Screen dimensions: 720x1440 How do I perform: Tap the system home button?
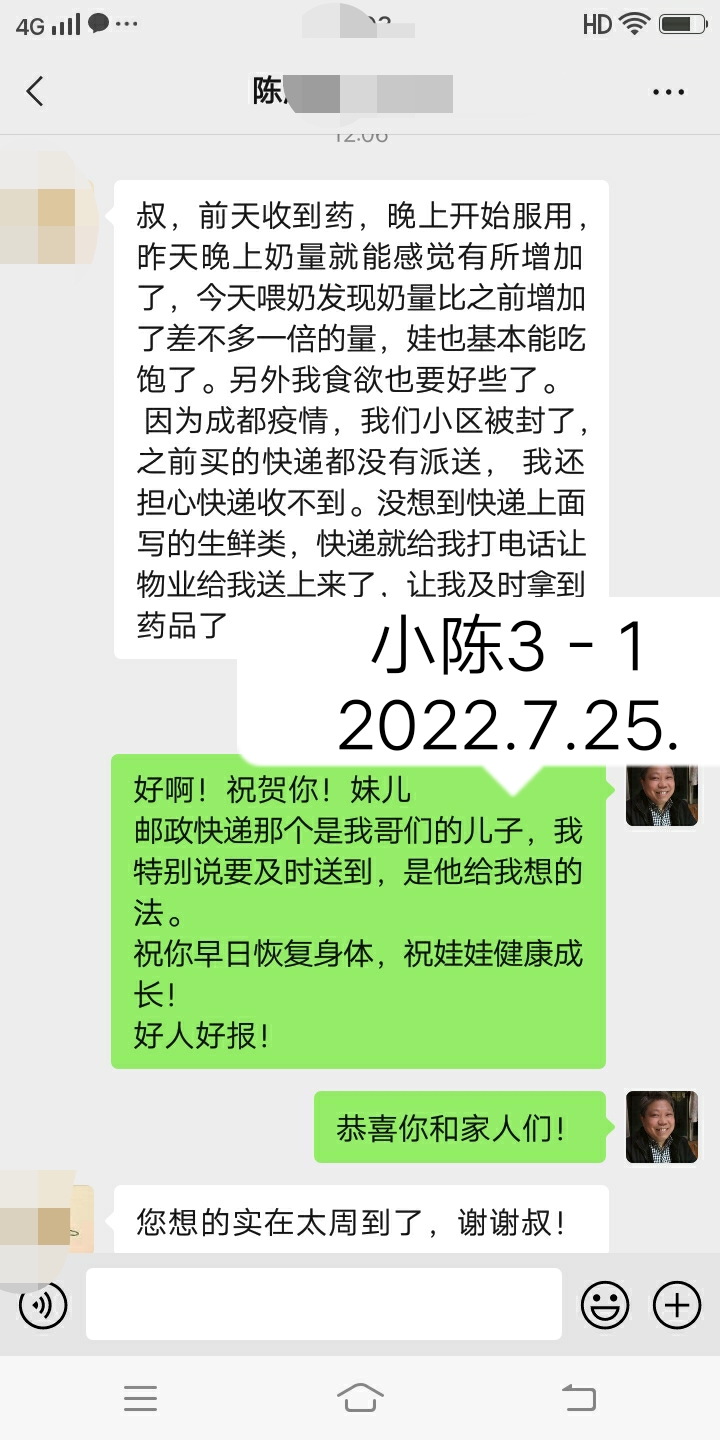(360, 1397)
